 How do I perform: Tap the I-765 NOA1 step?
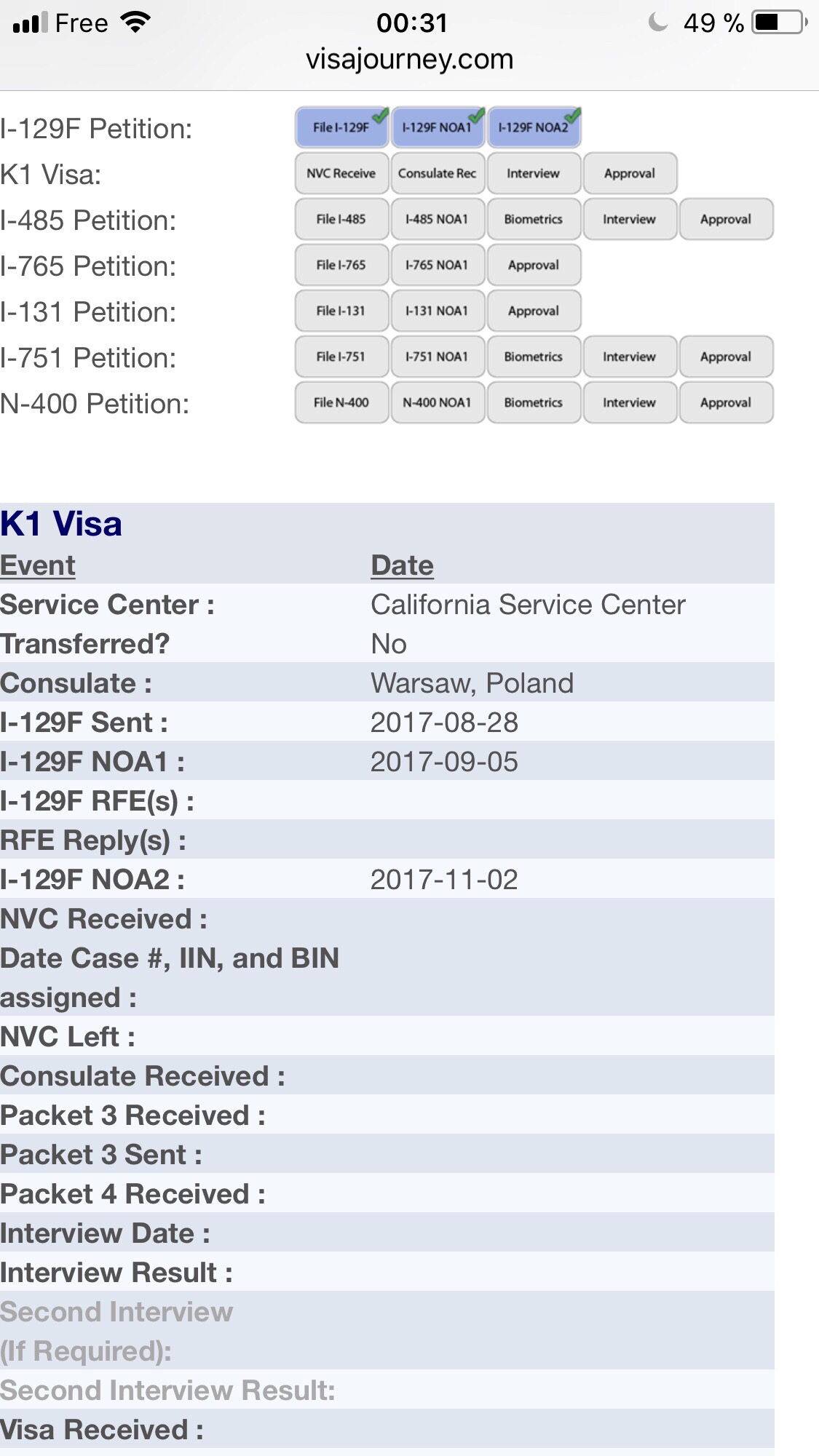438,265
